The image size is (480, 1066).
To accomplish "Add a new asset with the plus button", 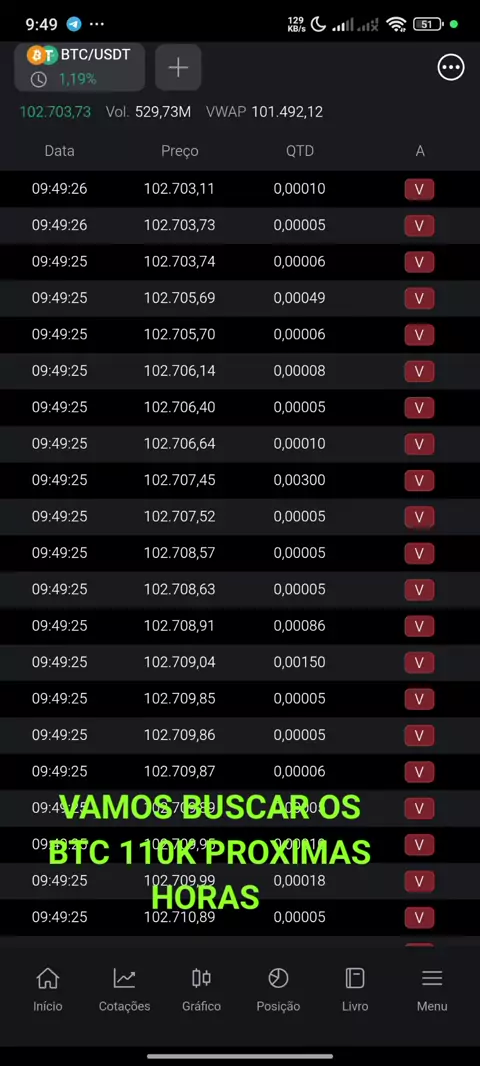I will (178, 67).
